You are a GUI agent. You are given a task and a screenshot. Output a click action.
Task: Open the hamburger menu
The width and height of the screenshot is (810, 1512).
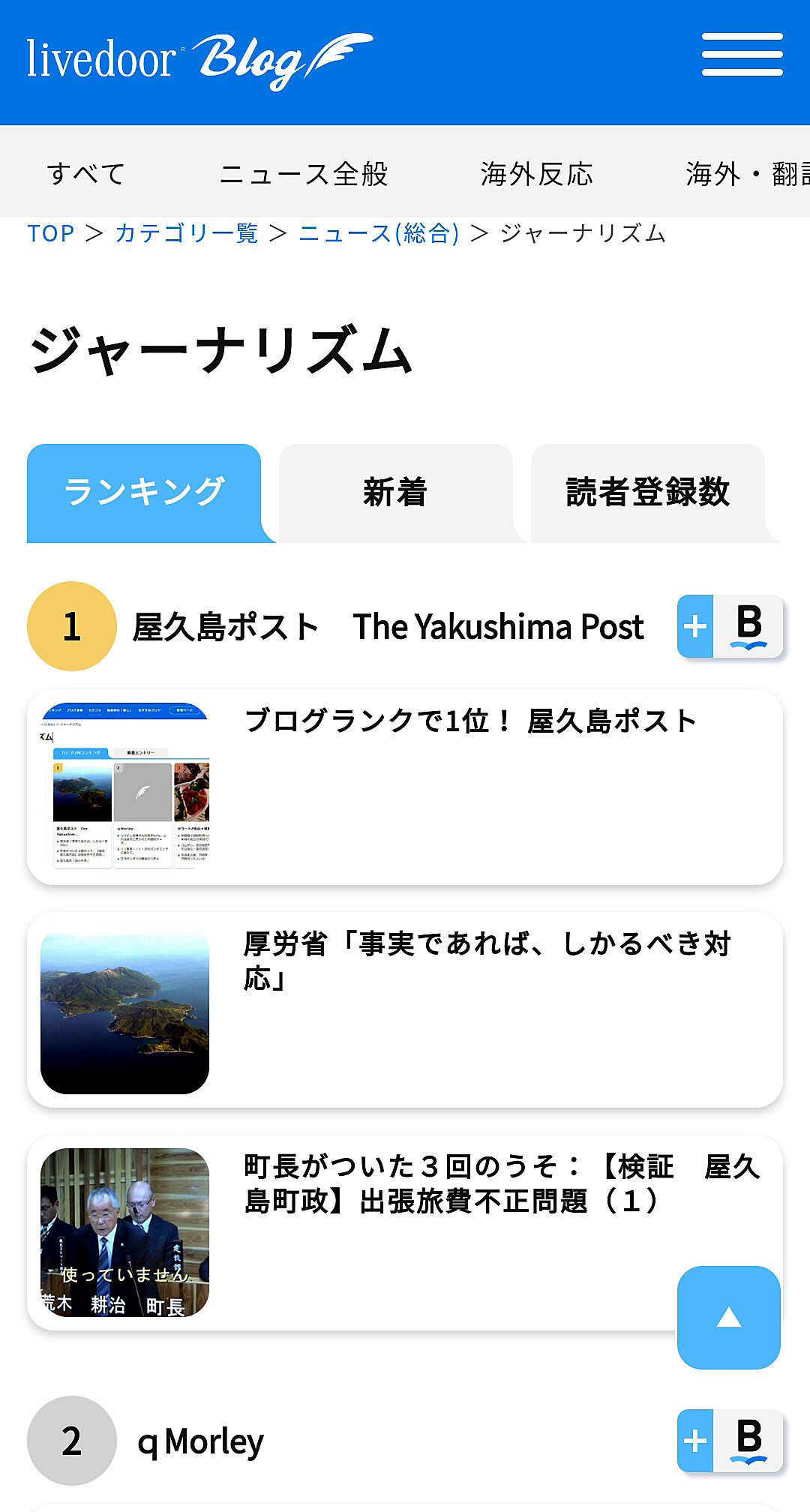tap(742, 55)
